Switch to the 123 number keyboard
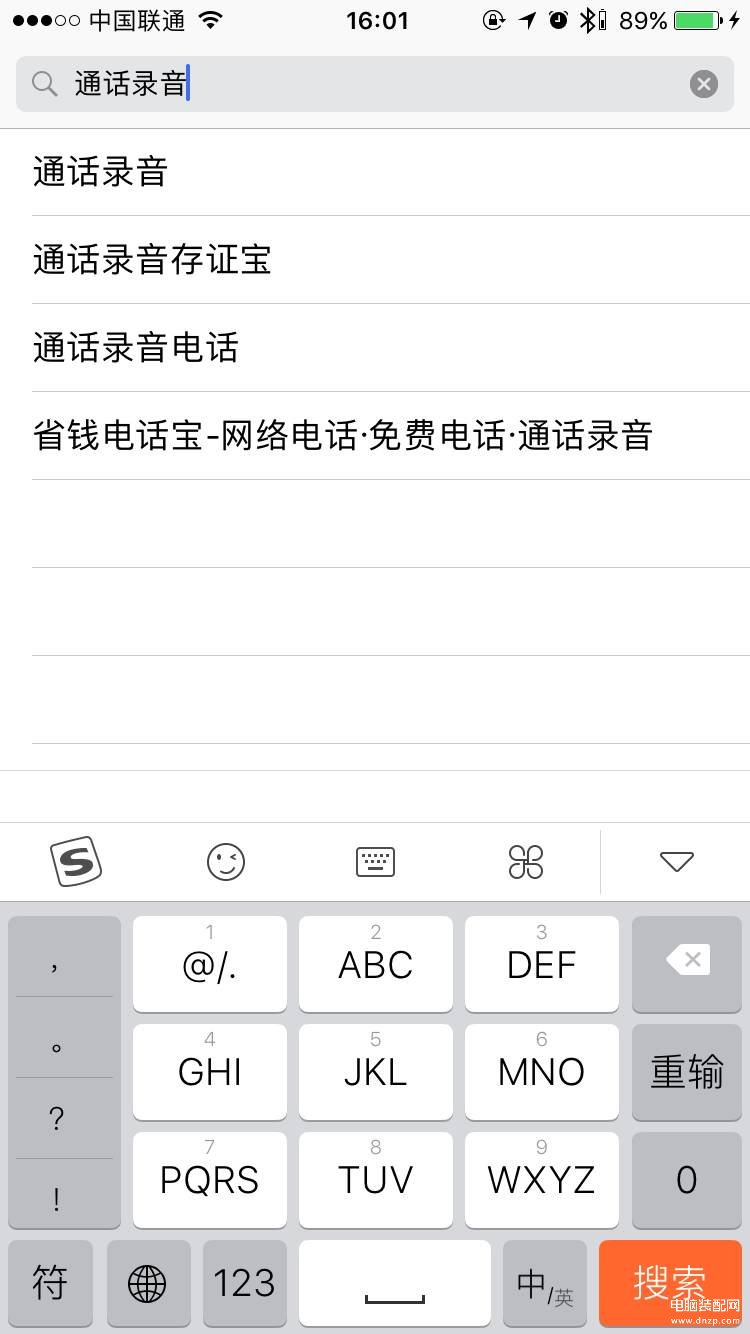 click(x=245, y=1283)
